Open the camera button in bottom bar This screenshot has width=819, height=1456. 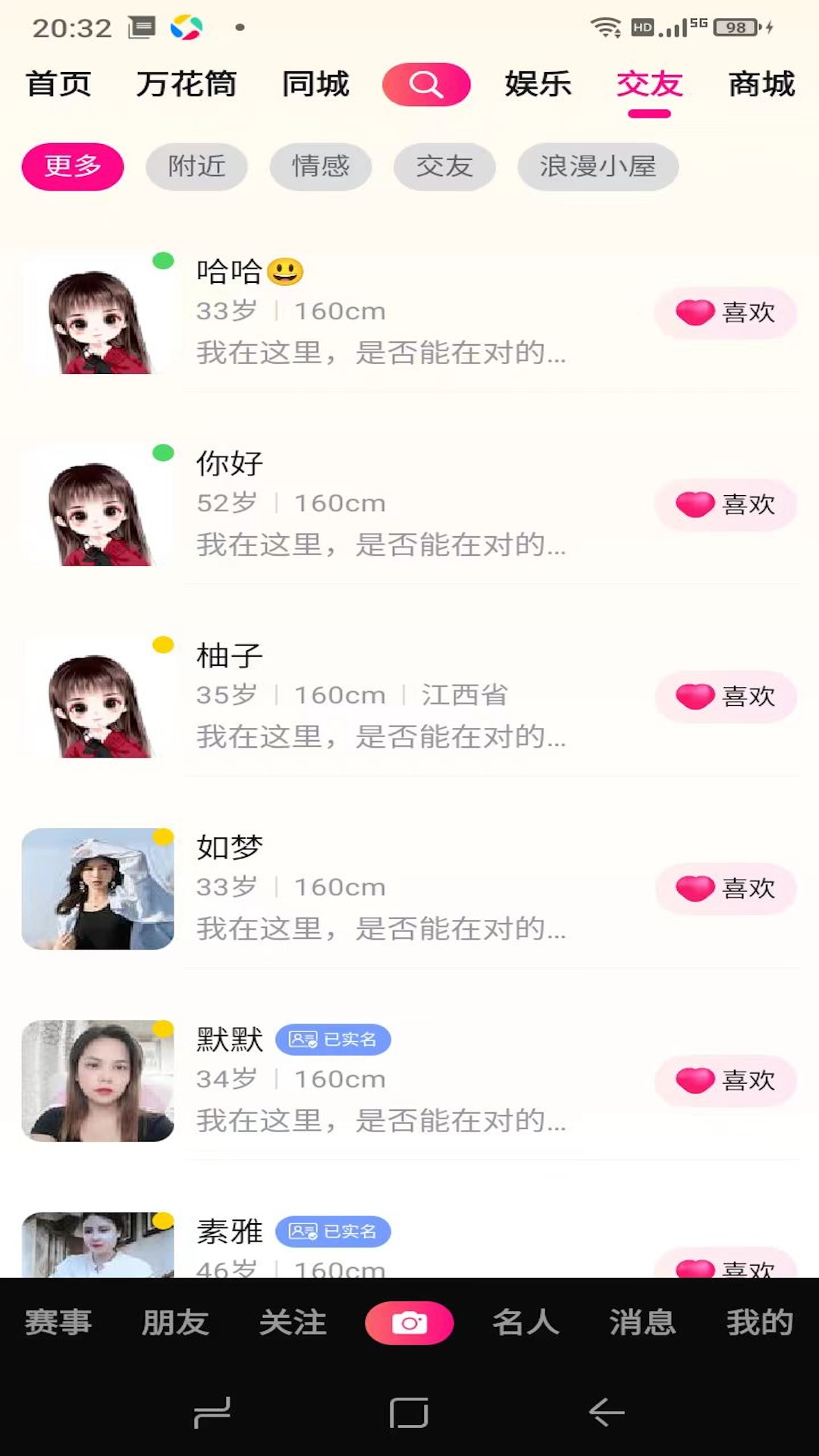pyautogui.click(x=409, y=1323)
